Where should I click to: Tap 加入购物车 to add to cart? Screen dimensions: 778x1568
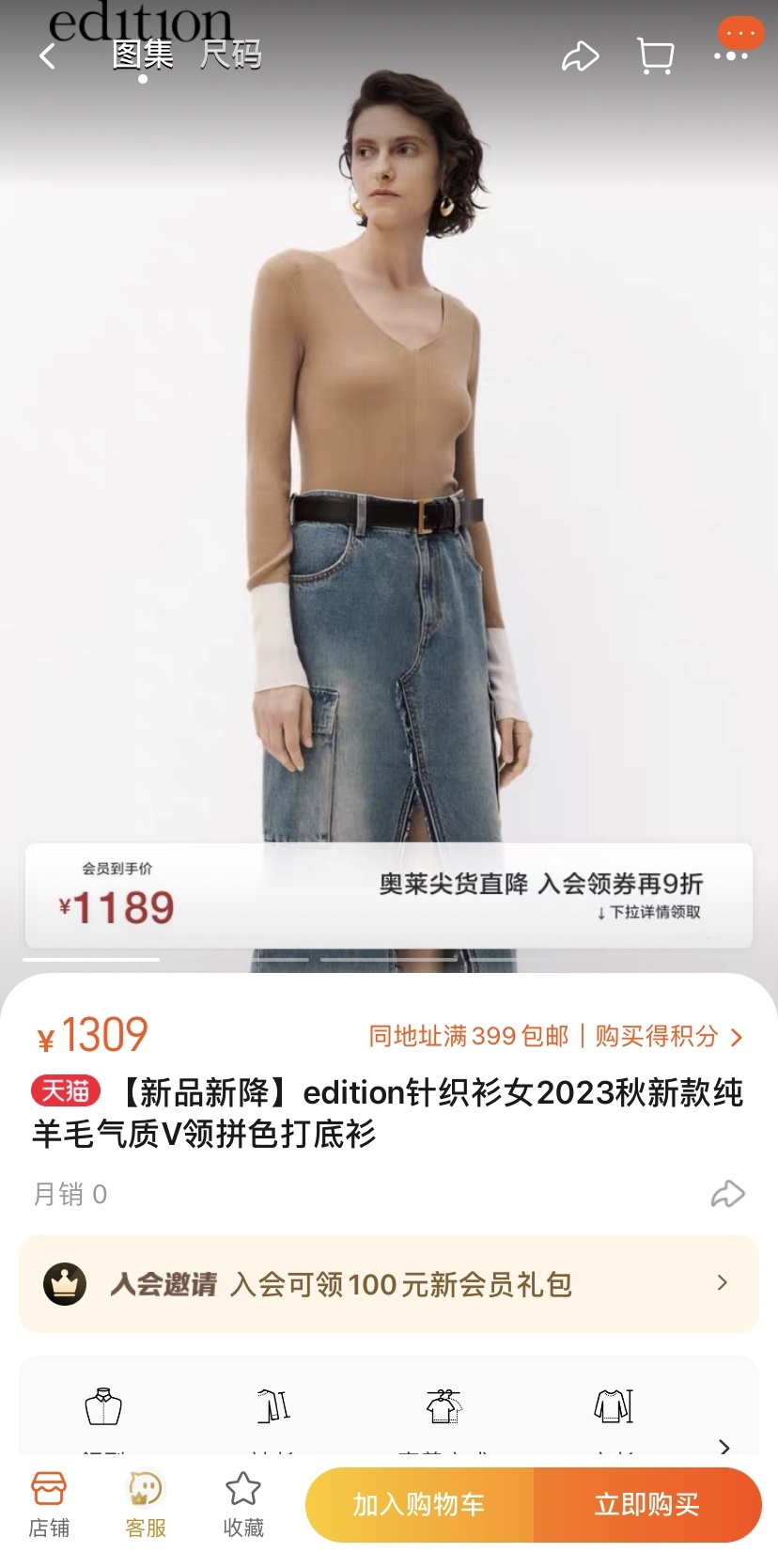(x=419, y=1504)
